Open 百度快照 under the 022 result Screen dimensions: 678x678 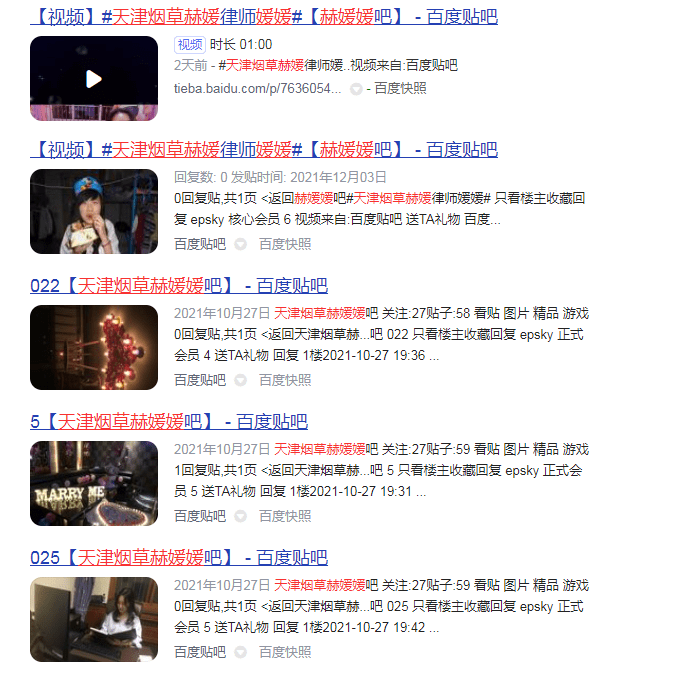pyautogui.click(x=285, y=380)
